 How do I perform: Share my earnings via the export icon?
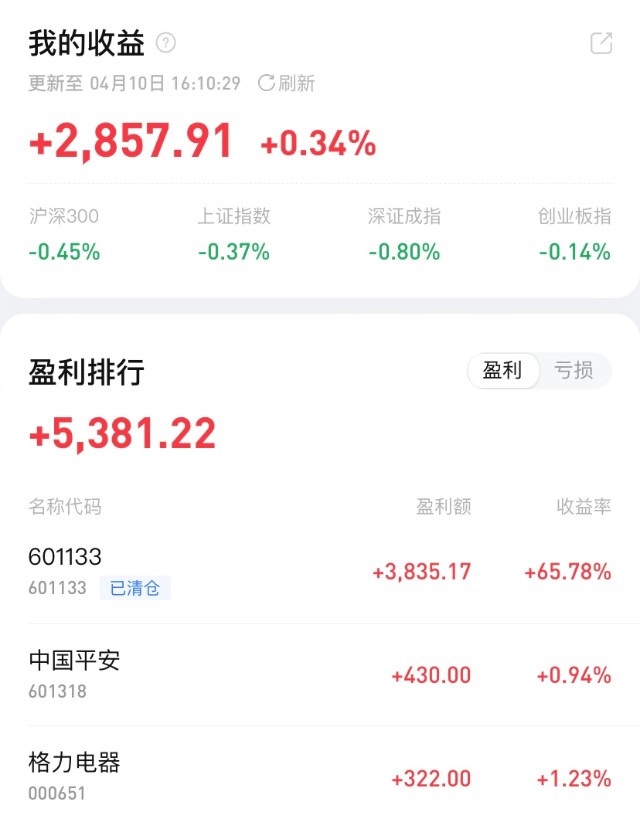click(600, 43)
